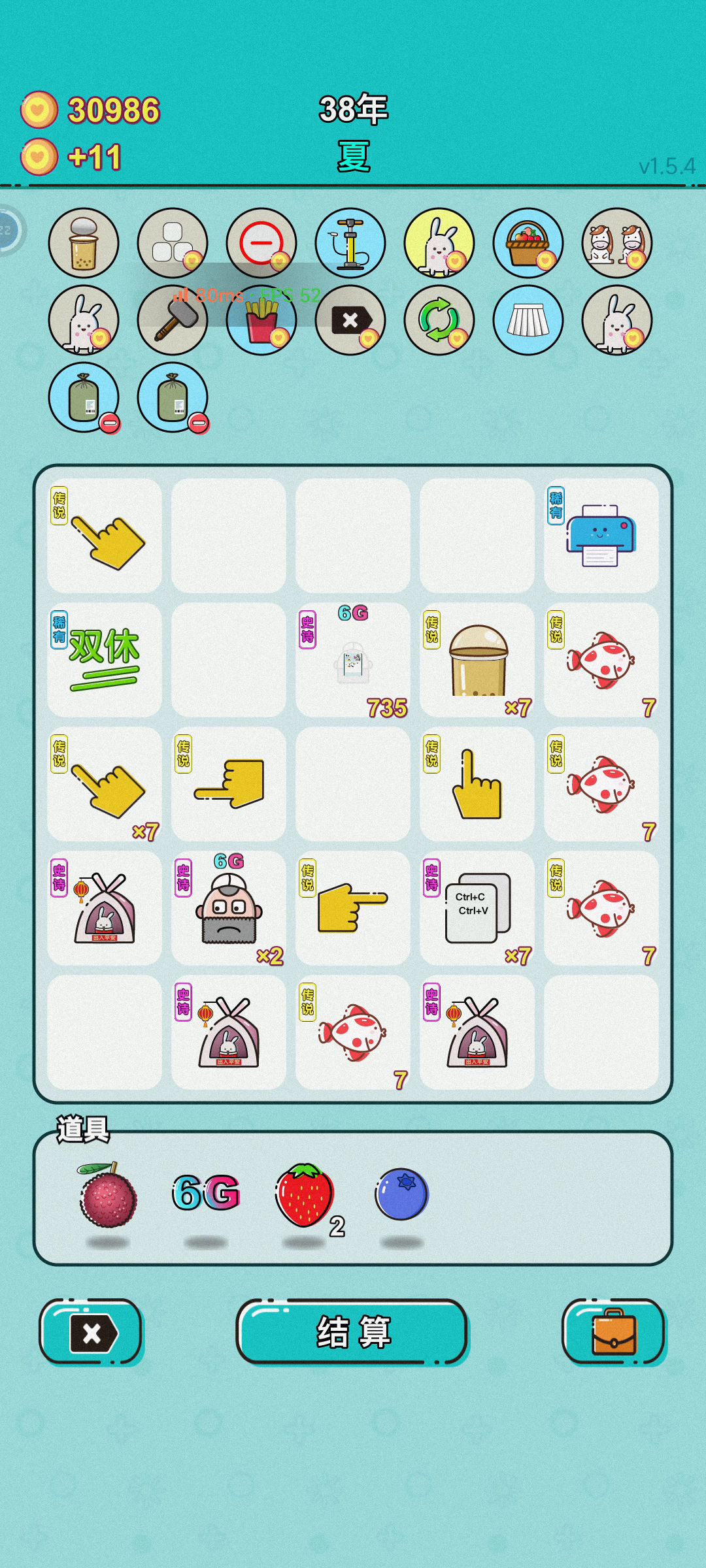Open the fruit basket relic icon
706x1568 pixels.
(x=528, y=243)
